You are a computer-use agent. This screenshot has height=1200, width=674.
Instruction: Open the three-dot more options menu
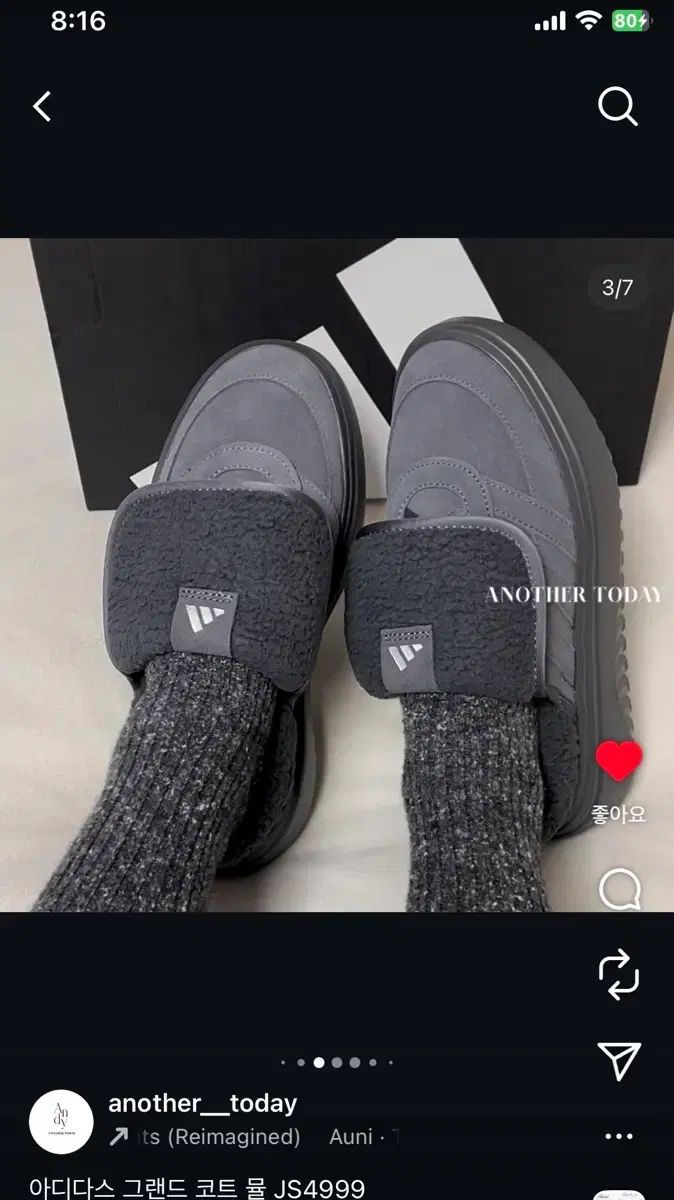619,1136
